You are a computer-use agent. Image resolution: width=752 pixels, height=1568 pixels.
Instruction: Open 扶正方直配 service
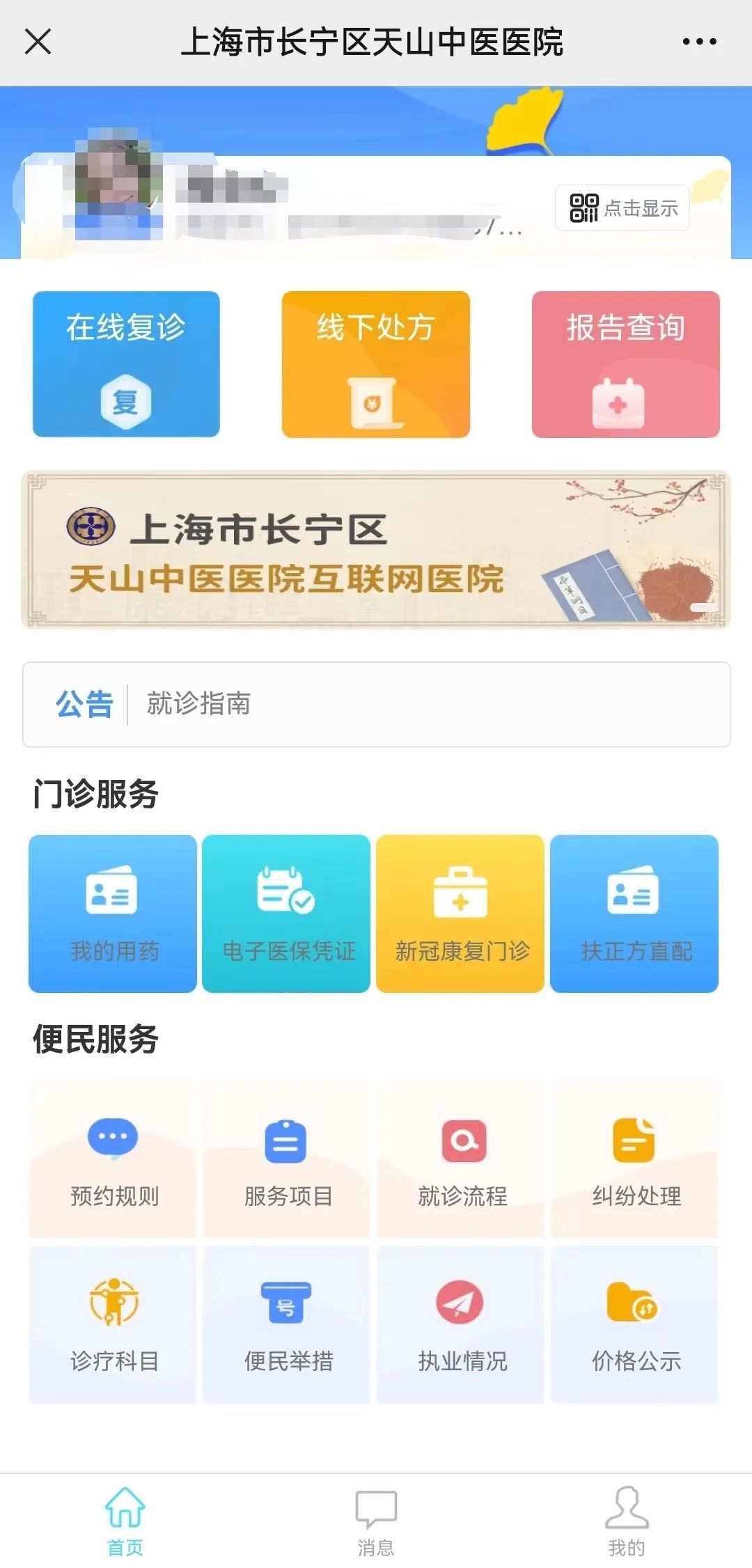click(634, 914)
